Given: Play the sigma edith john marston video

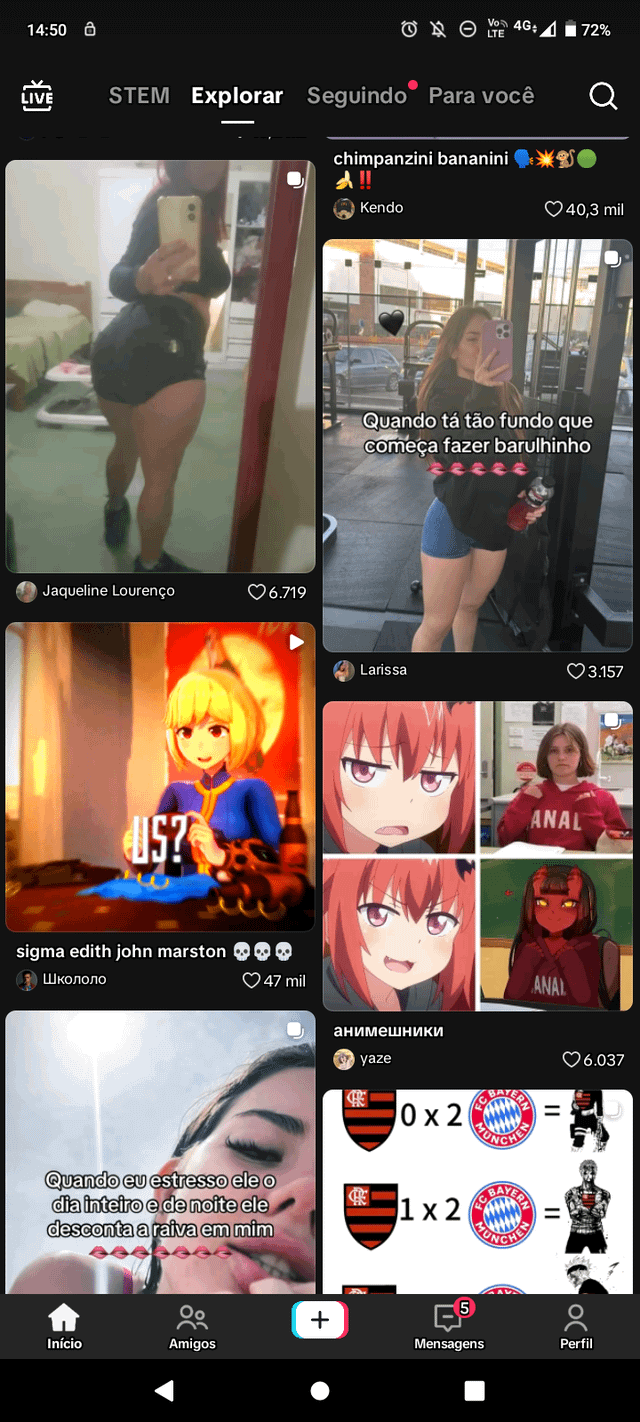Looking at the screenshot, I should pos(160,776).
